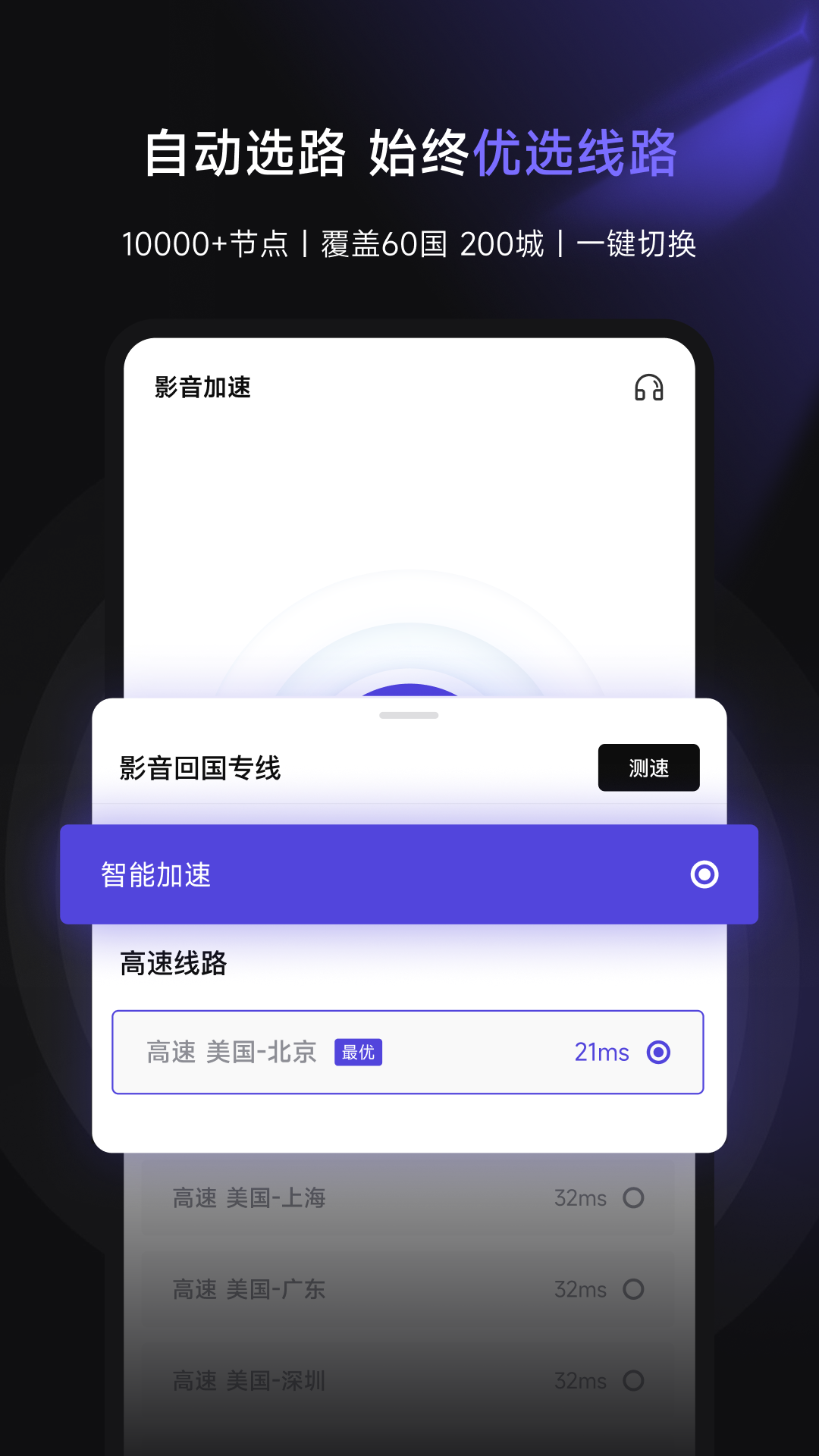Click the 21ms latency label

point(601,1053)
